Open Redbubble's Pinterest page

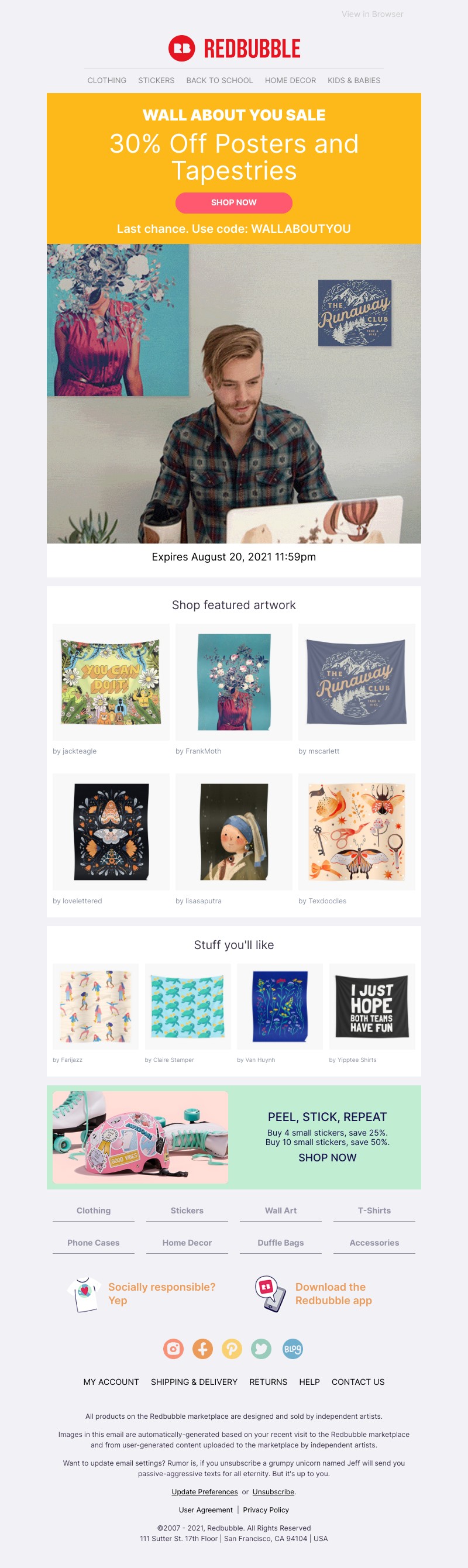[x=232, y=1348]
